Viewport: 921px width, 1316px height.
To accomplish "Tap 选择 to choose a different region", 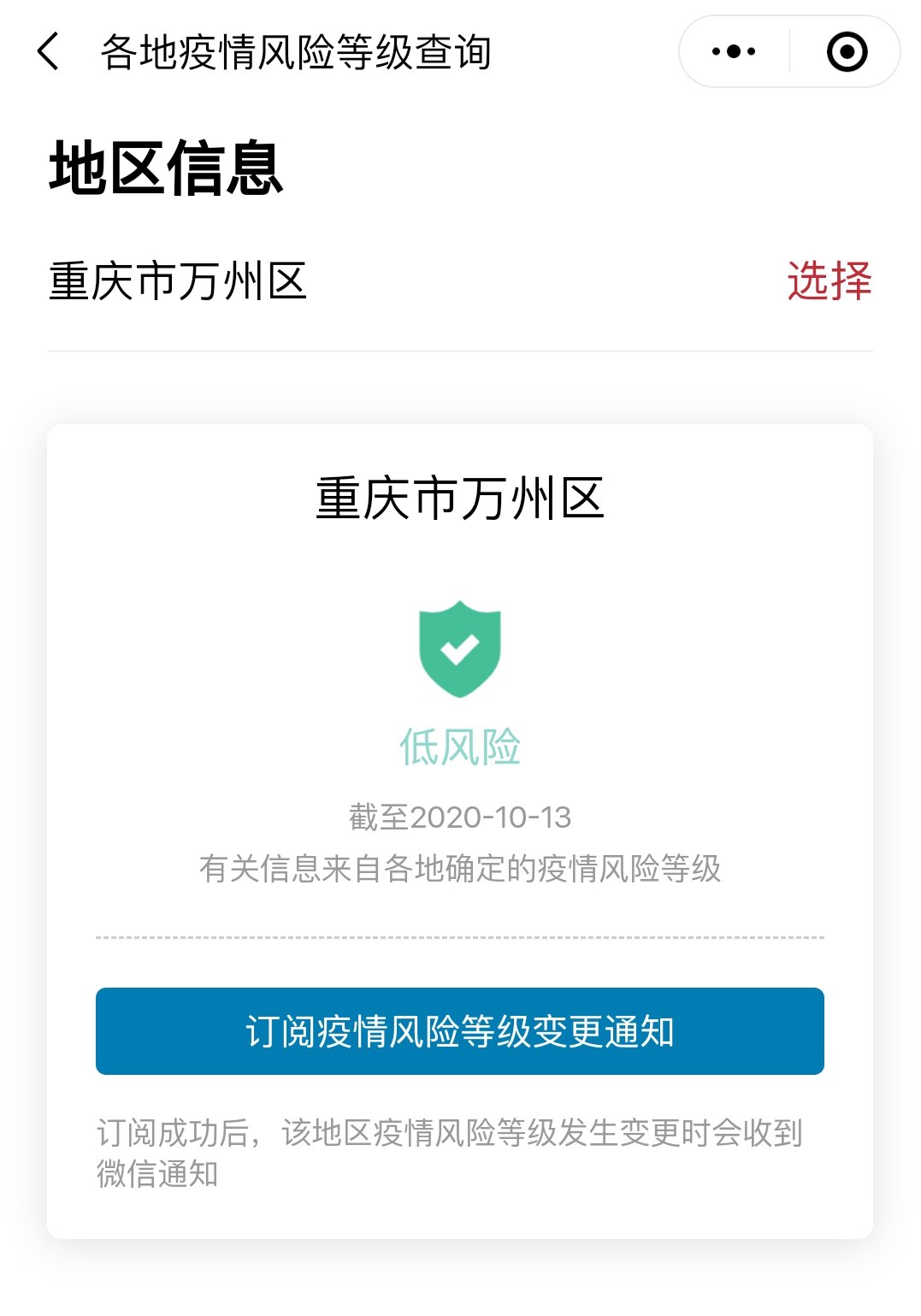I will (829, 281).
